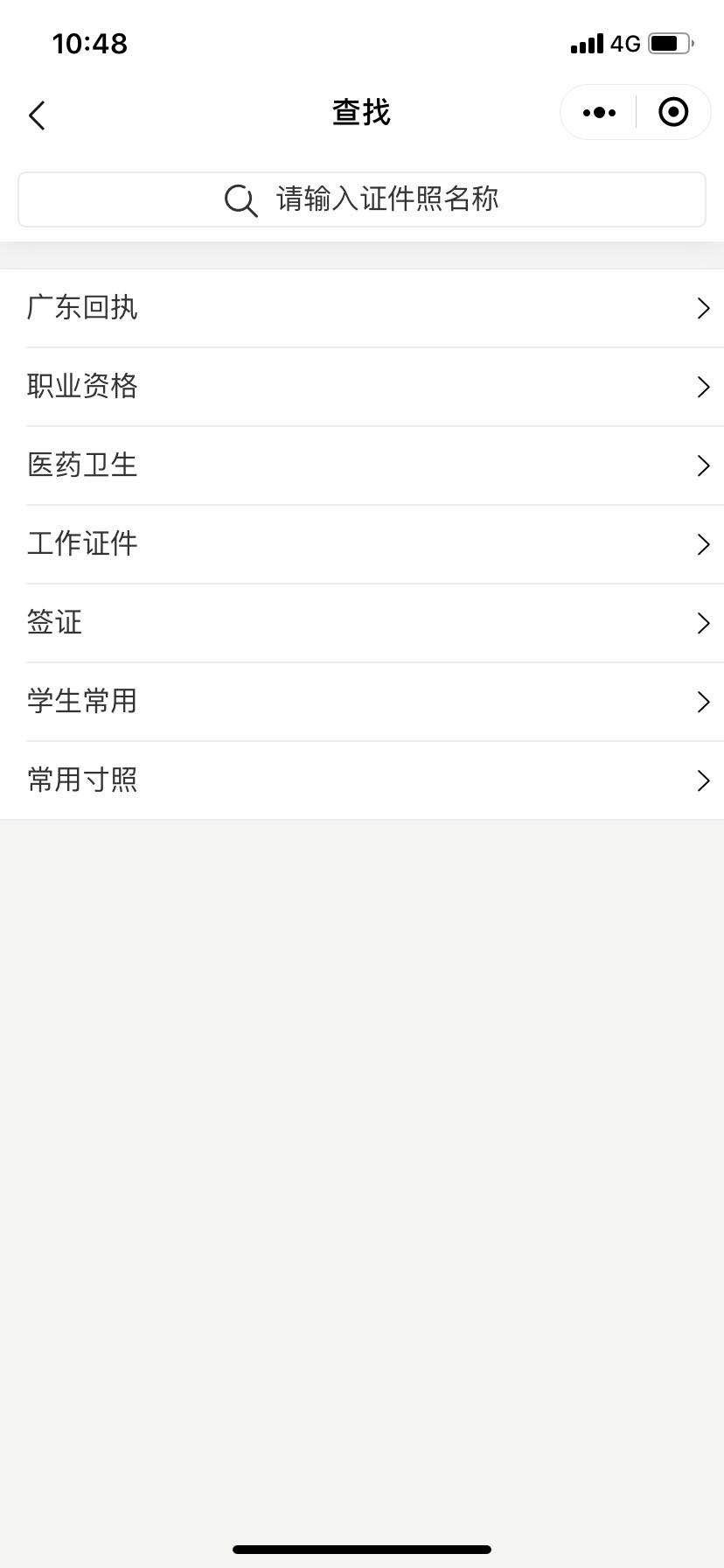
Task: Tap the chevron next to 学生常用
Action: coord(704,701)
